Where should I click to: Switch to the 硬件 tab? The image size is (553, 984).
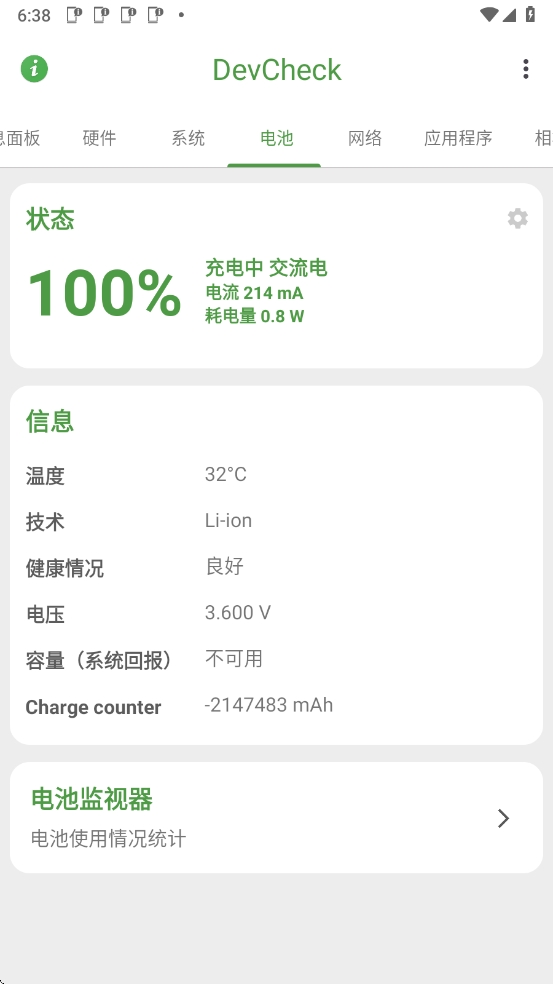point(99,138)
